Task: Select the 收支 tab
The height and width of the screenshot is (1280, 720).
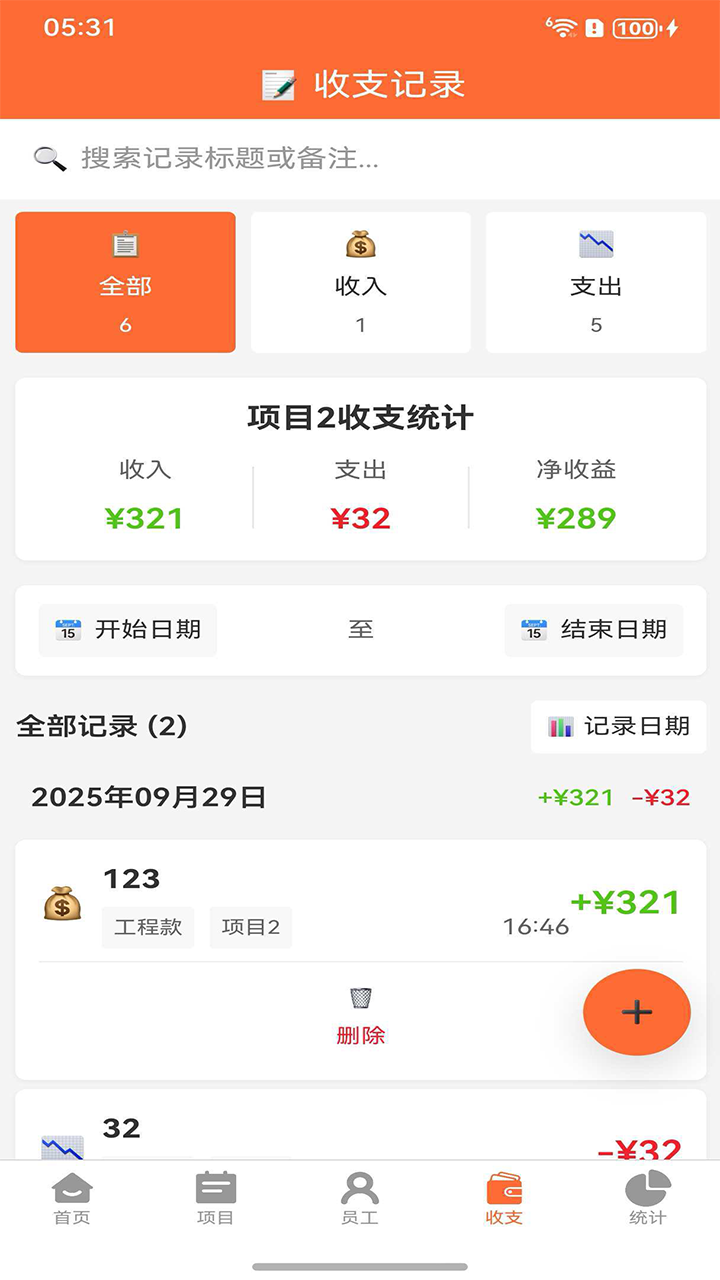Action: [504, 1198]
